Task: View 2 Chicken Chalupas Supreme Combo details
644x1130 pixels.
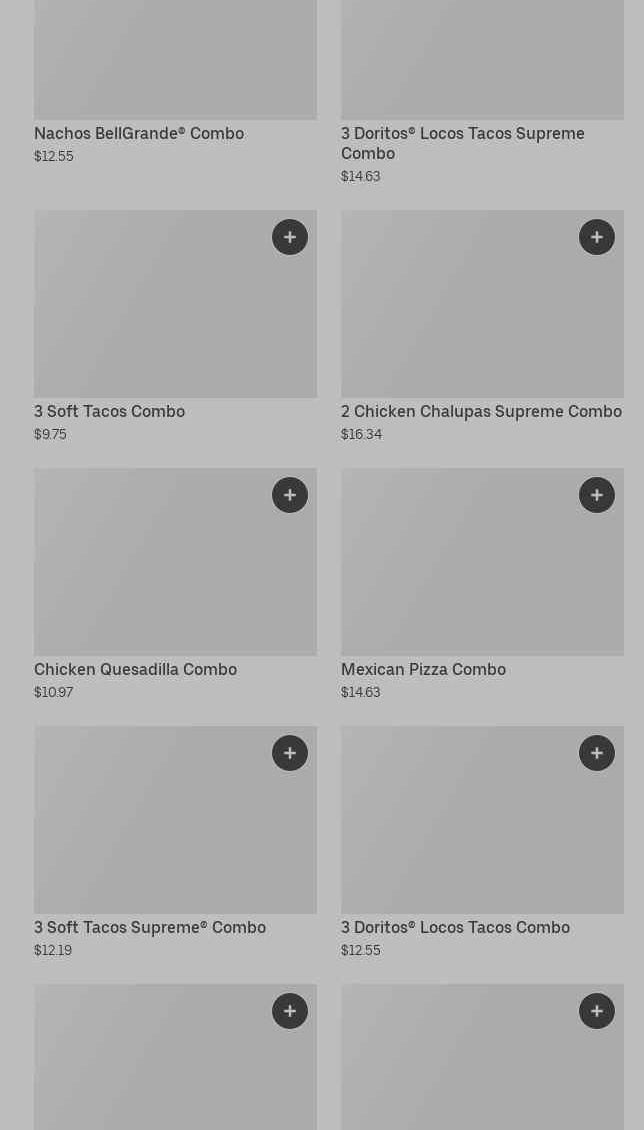Action: pos(481,411)
